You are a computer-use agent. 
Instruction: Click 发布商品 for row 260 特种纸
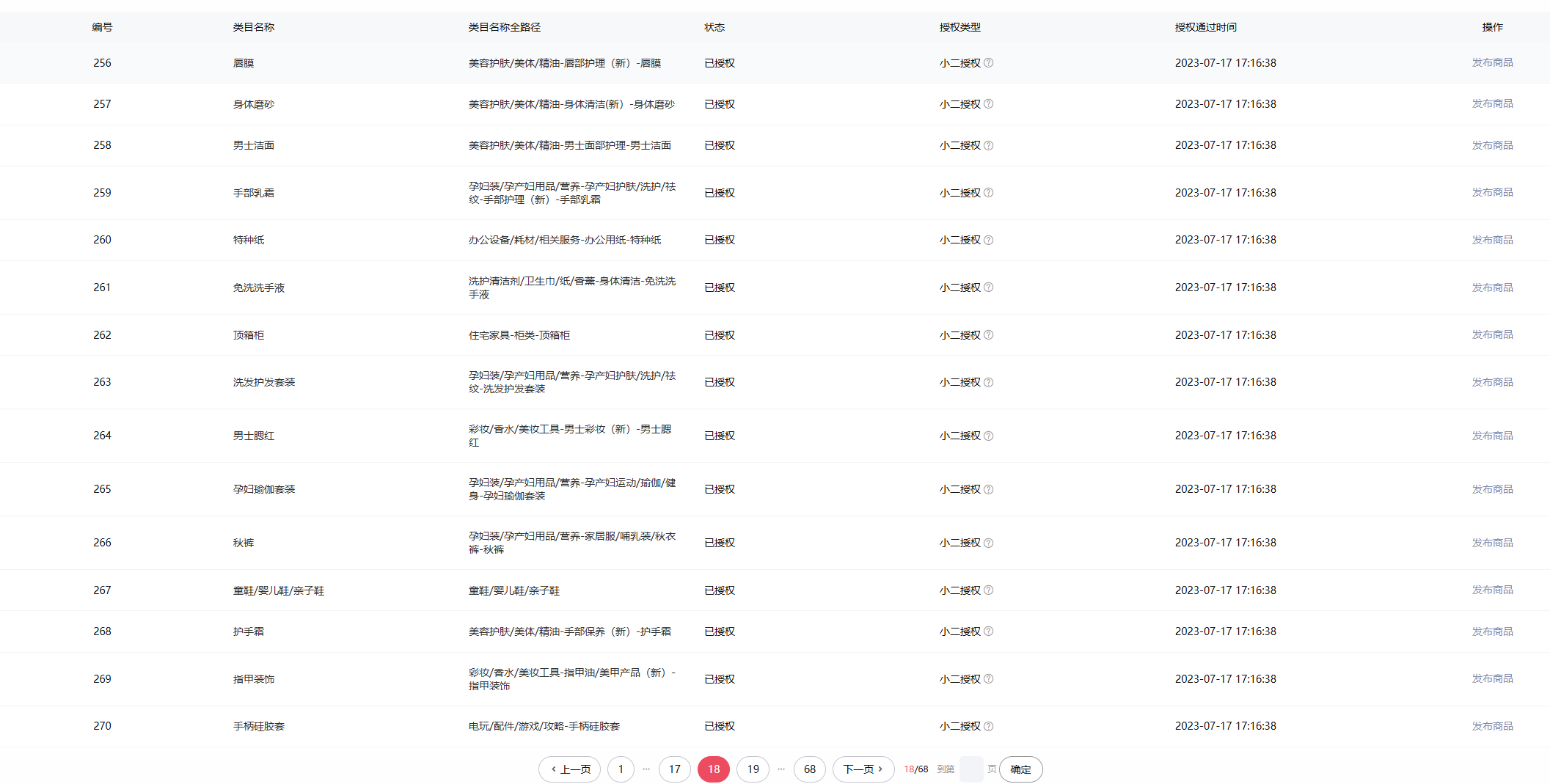[x=1492, y=240]
